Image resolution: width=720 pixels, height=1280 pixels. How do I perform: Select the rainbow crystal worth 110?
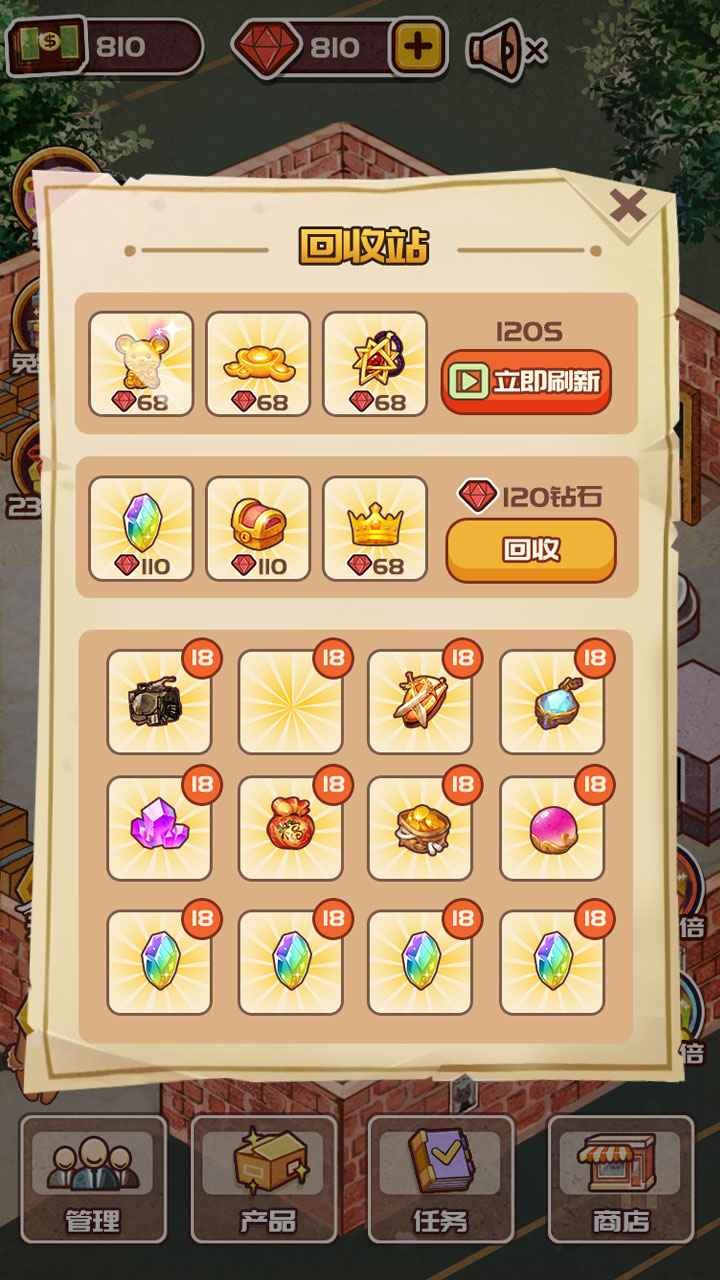[141, 528]
